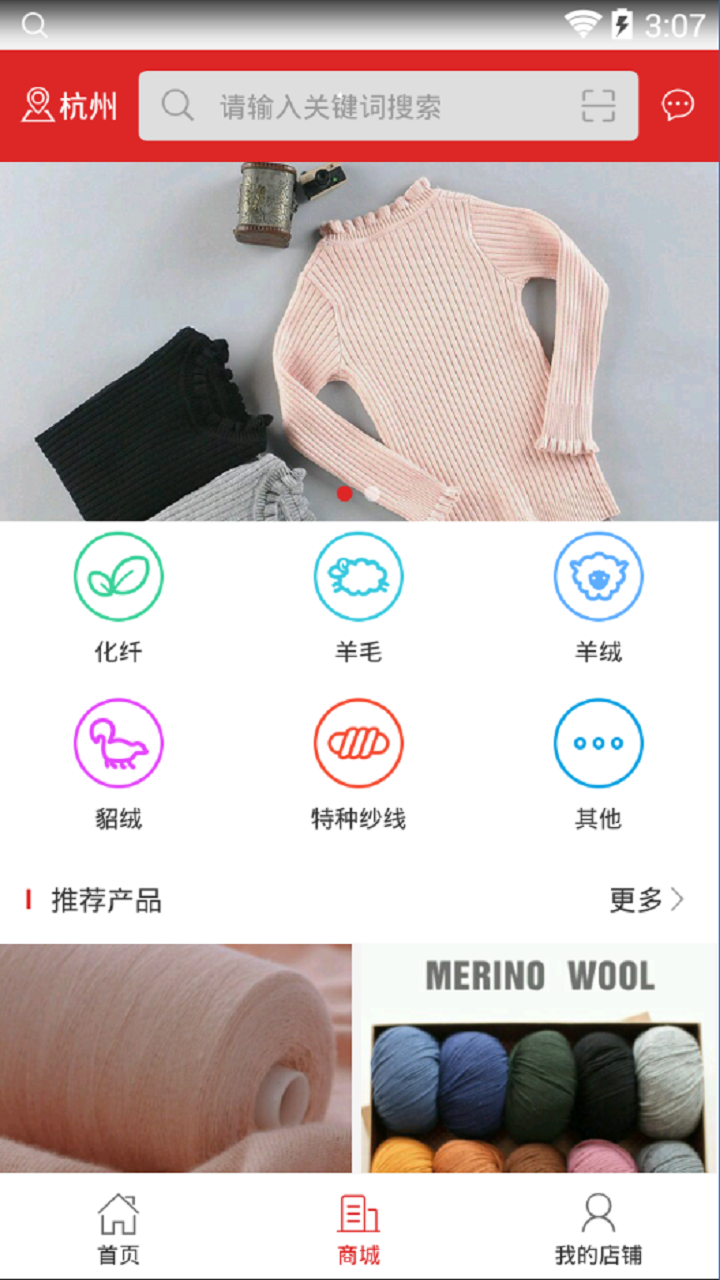Image resolution: width=720 pixels, height=1280 pixels.
Task: Open the pink yarn cone product
Action: click(x=176, y=1058)
